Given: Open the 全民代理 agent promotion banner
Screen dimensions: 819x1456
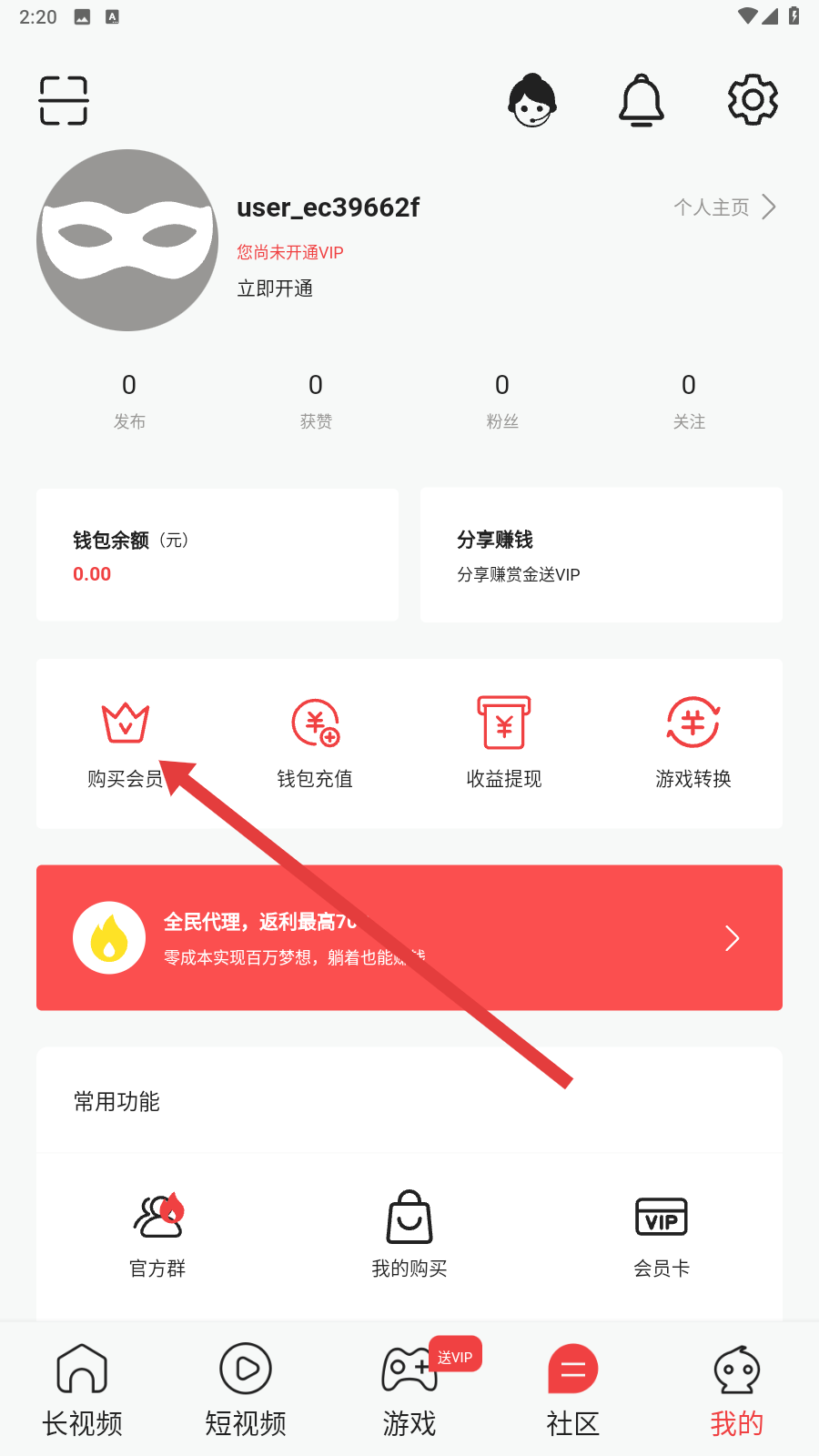Looking at the screenshot, I should [409, 938].
